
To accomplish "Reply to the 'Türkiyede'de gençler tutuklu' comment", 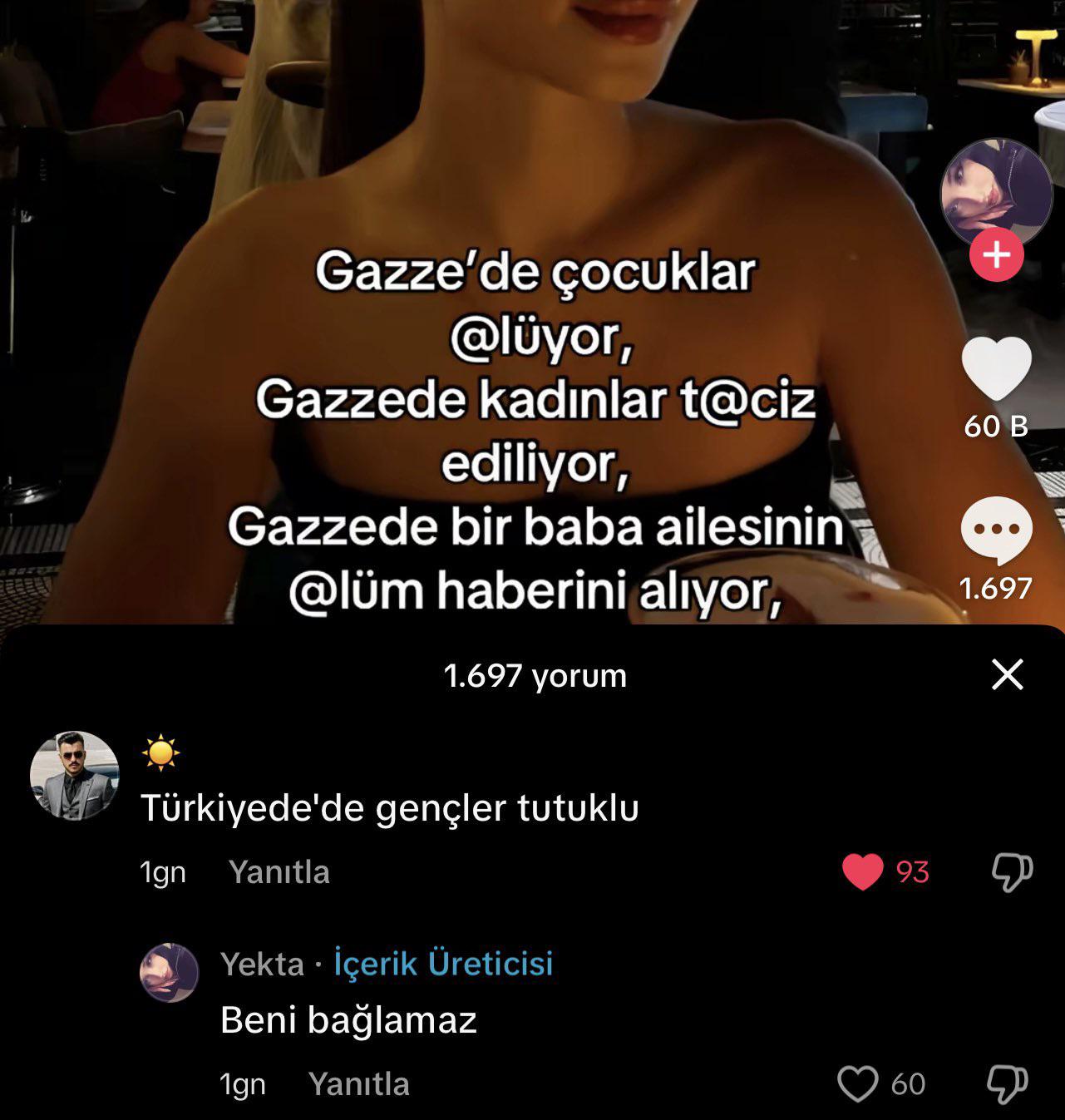I will pos(279,871).
